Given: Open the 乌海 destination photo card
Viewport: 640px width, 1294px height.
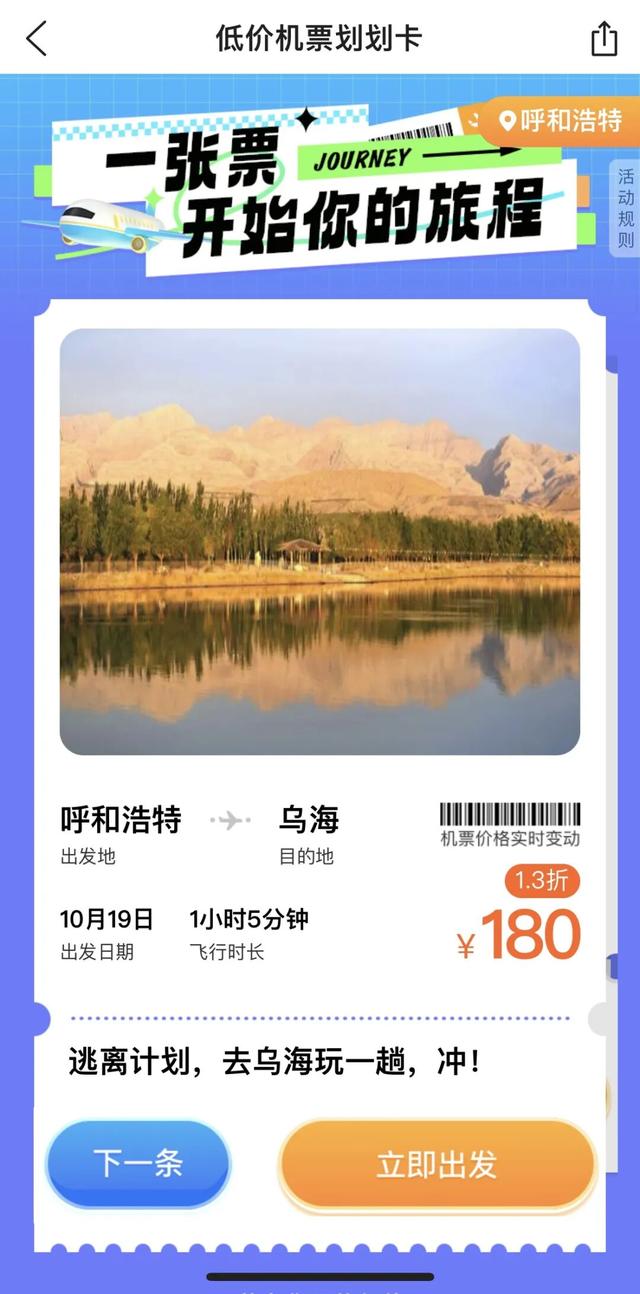Looking at the screenshot, I should [x=320, y=541].
